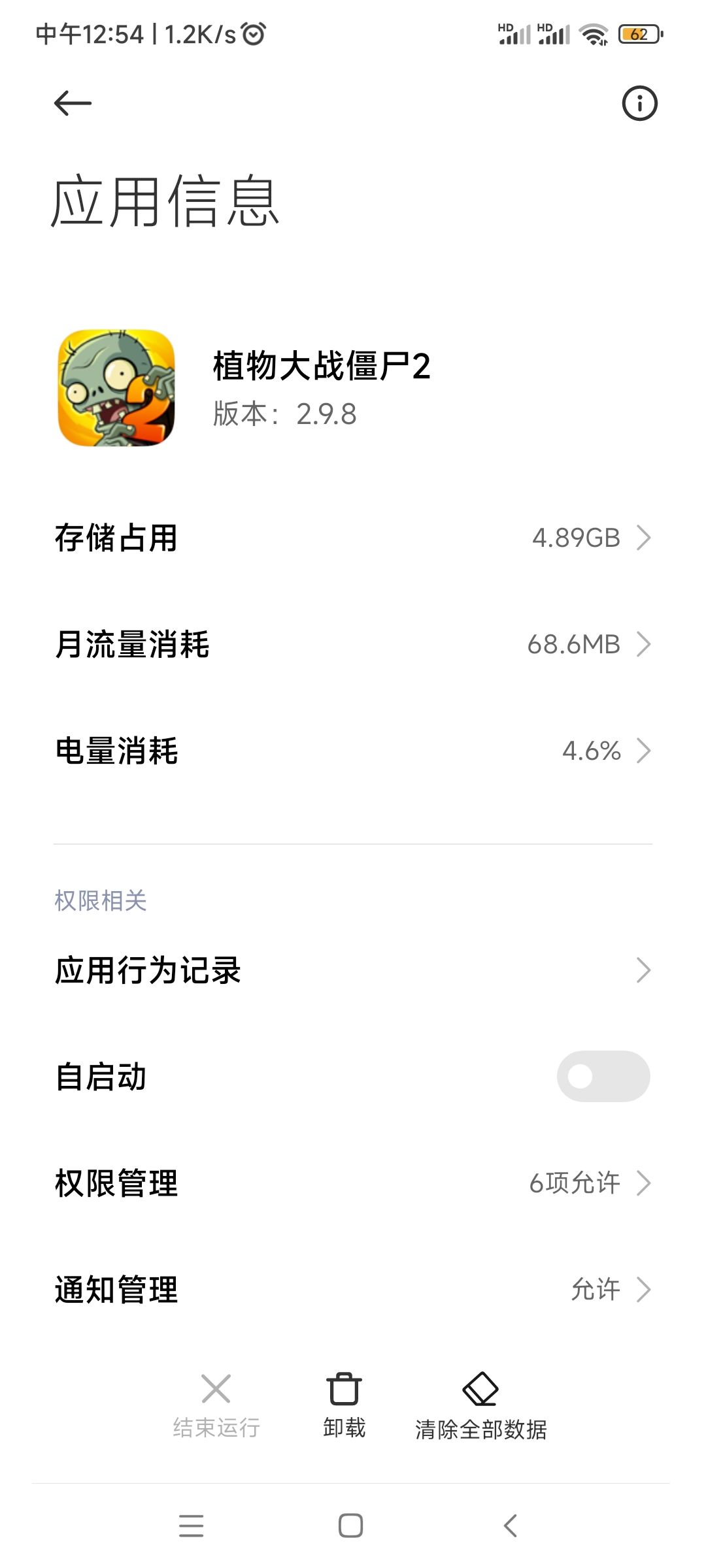Go back using the top arrow
706x1568 pixels.
73,103
